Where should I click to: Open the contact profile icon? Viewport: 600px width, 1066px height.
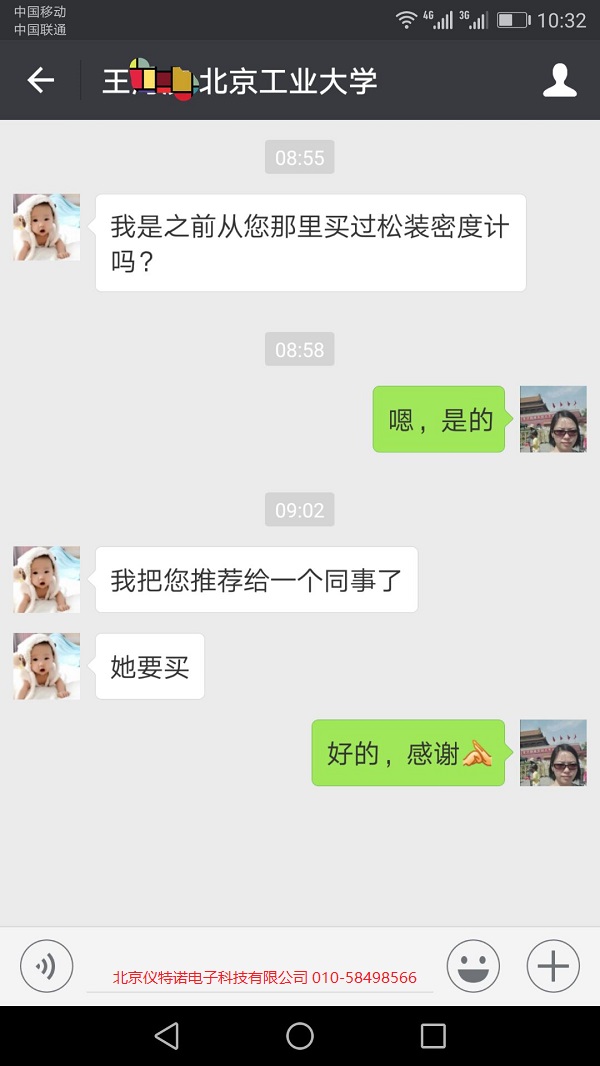coord(560,81)
